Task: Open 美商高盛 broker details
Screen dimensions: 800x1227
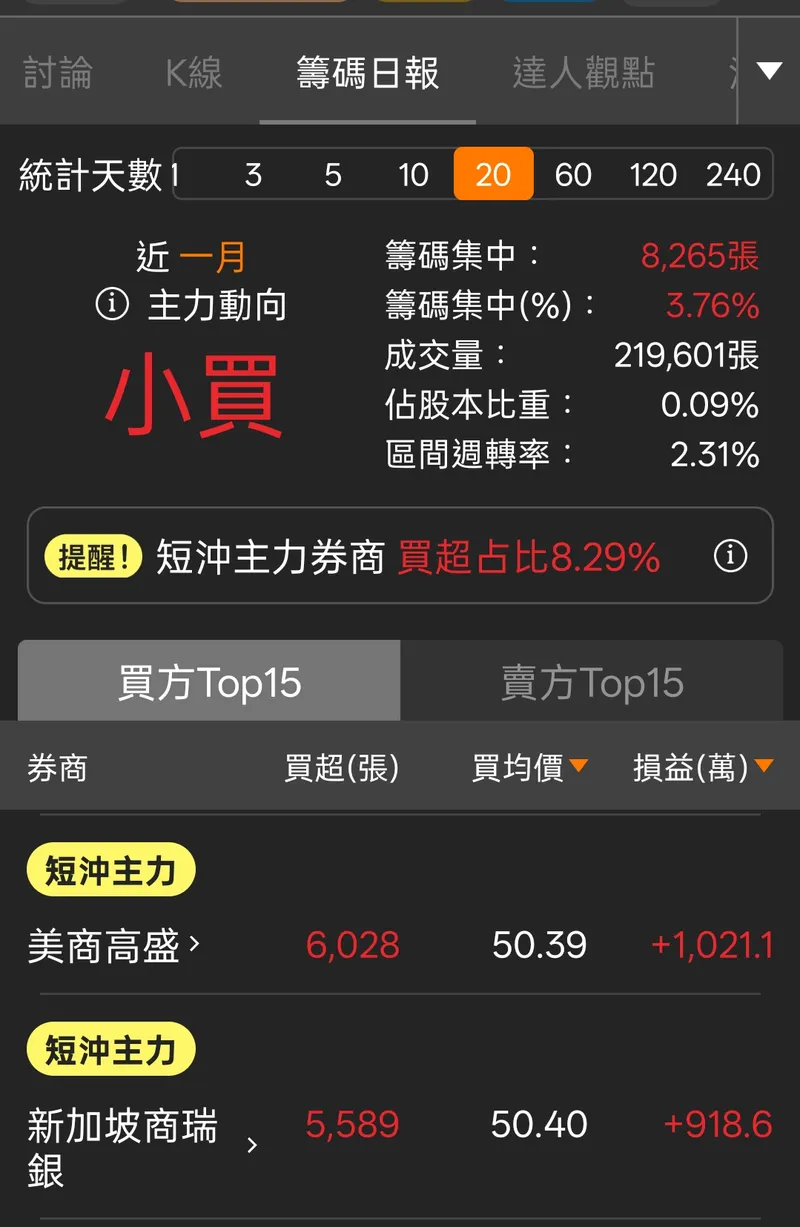Action: (x=113, y=945)
